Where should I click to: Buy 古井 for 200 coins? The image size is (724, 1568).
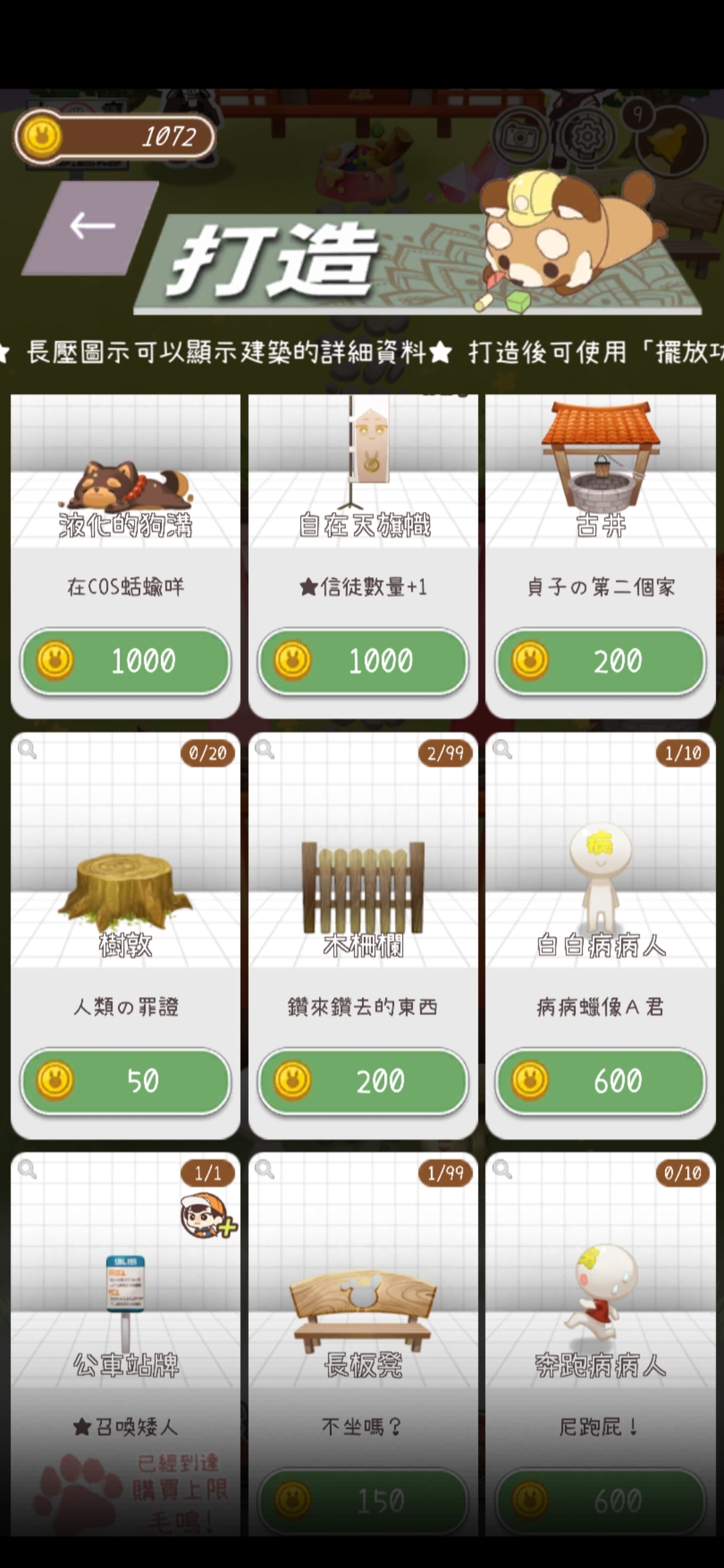(x=600, y=662)
